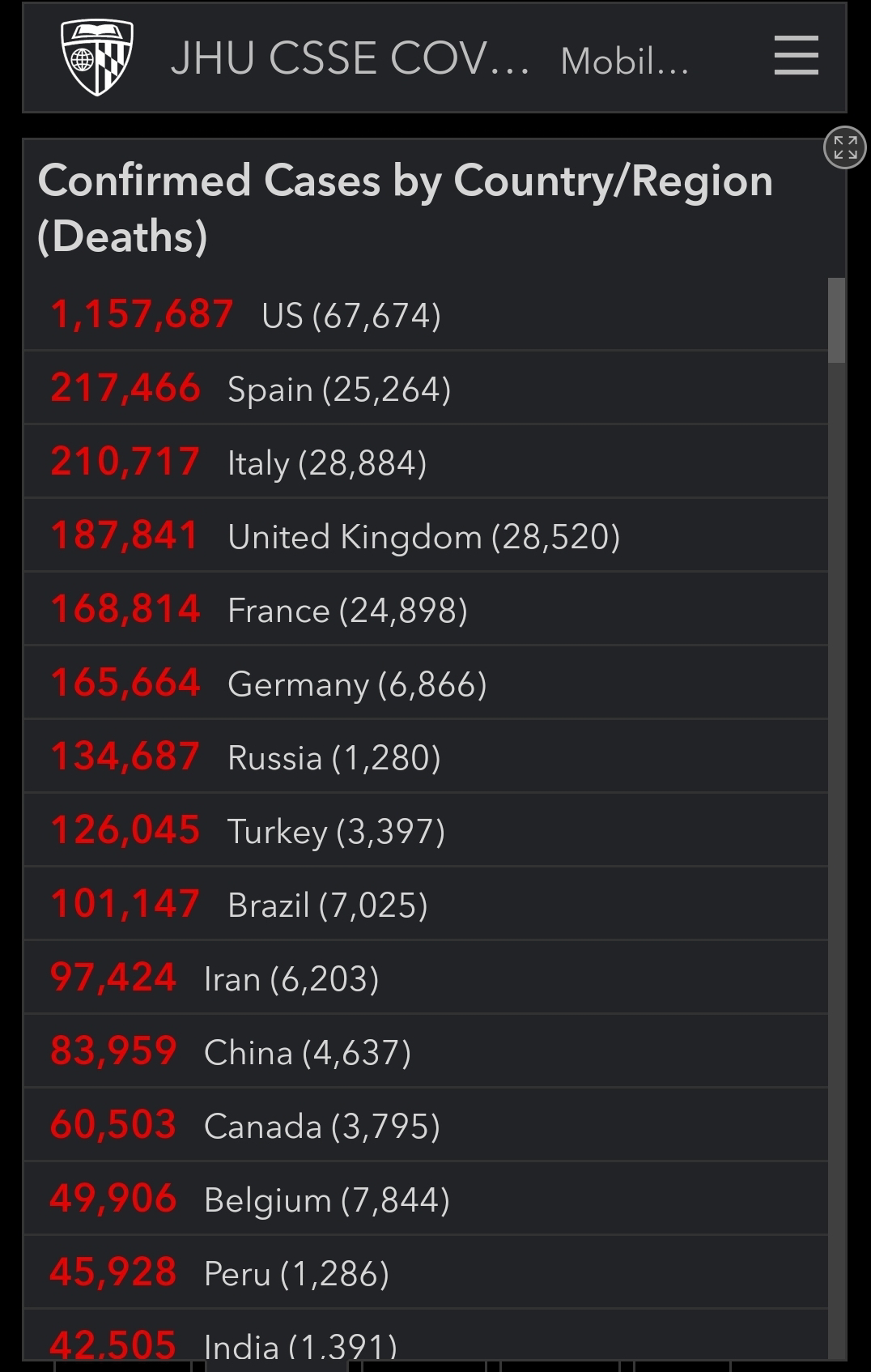This screenshot has height=1372, width=871.
Task: Select Spain in the list
Action: [426, 388]
